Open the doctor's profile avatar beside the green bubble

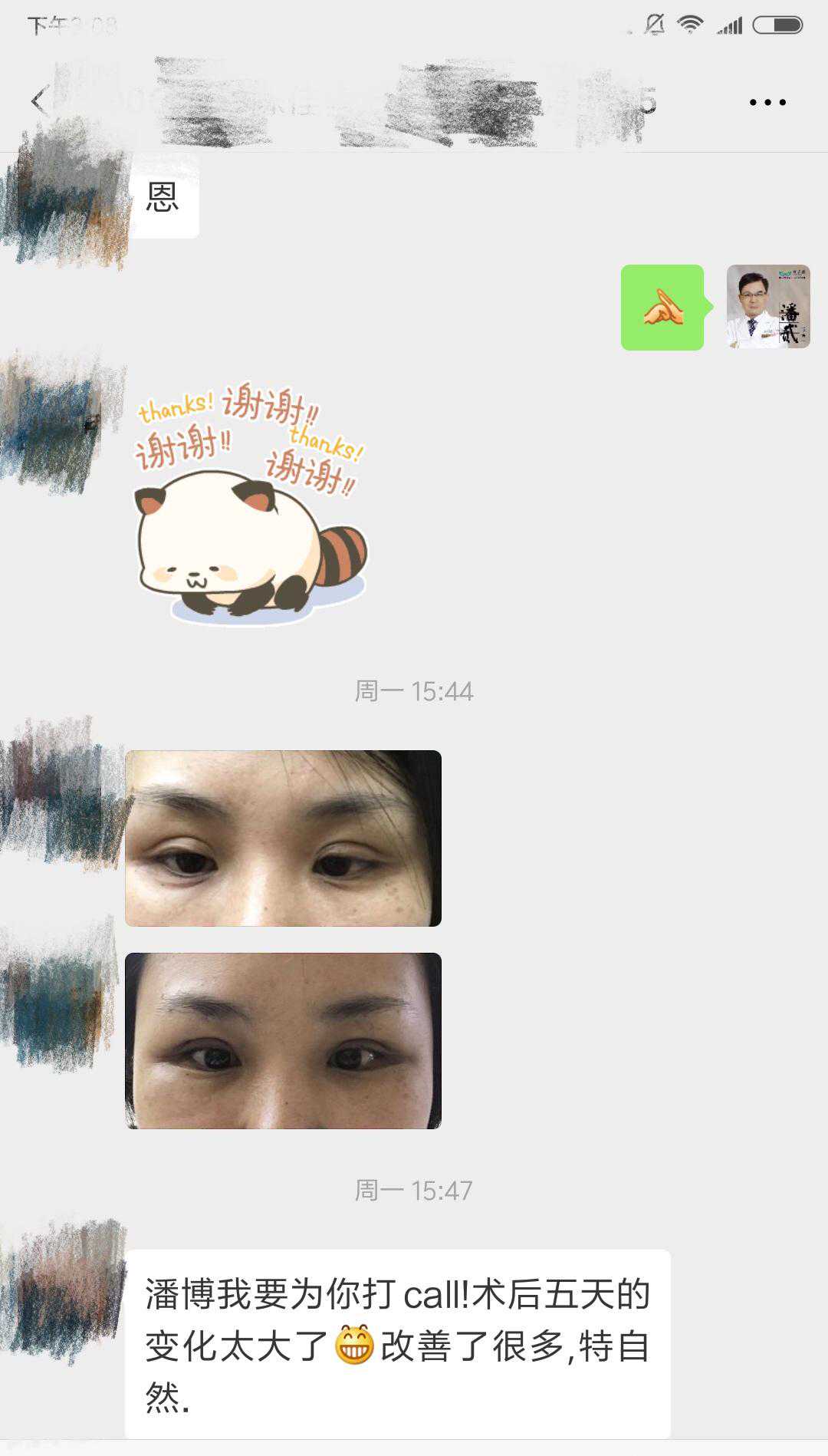coord(768,307)
